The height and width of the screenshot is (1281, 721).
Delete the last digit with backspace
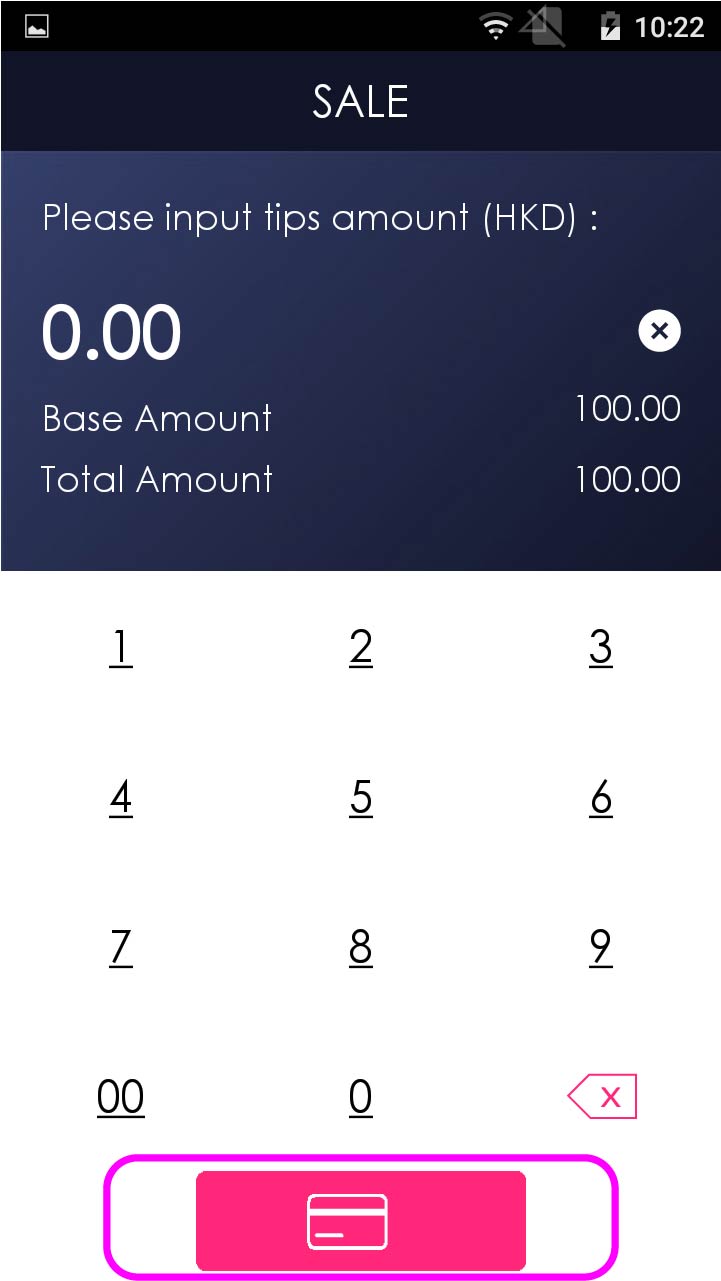tap(602, 1097)
